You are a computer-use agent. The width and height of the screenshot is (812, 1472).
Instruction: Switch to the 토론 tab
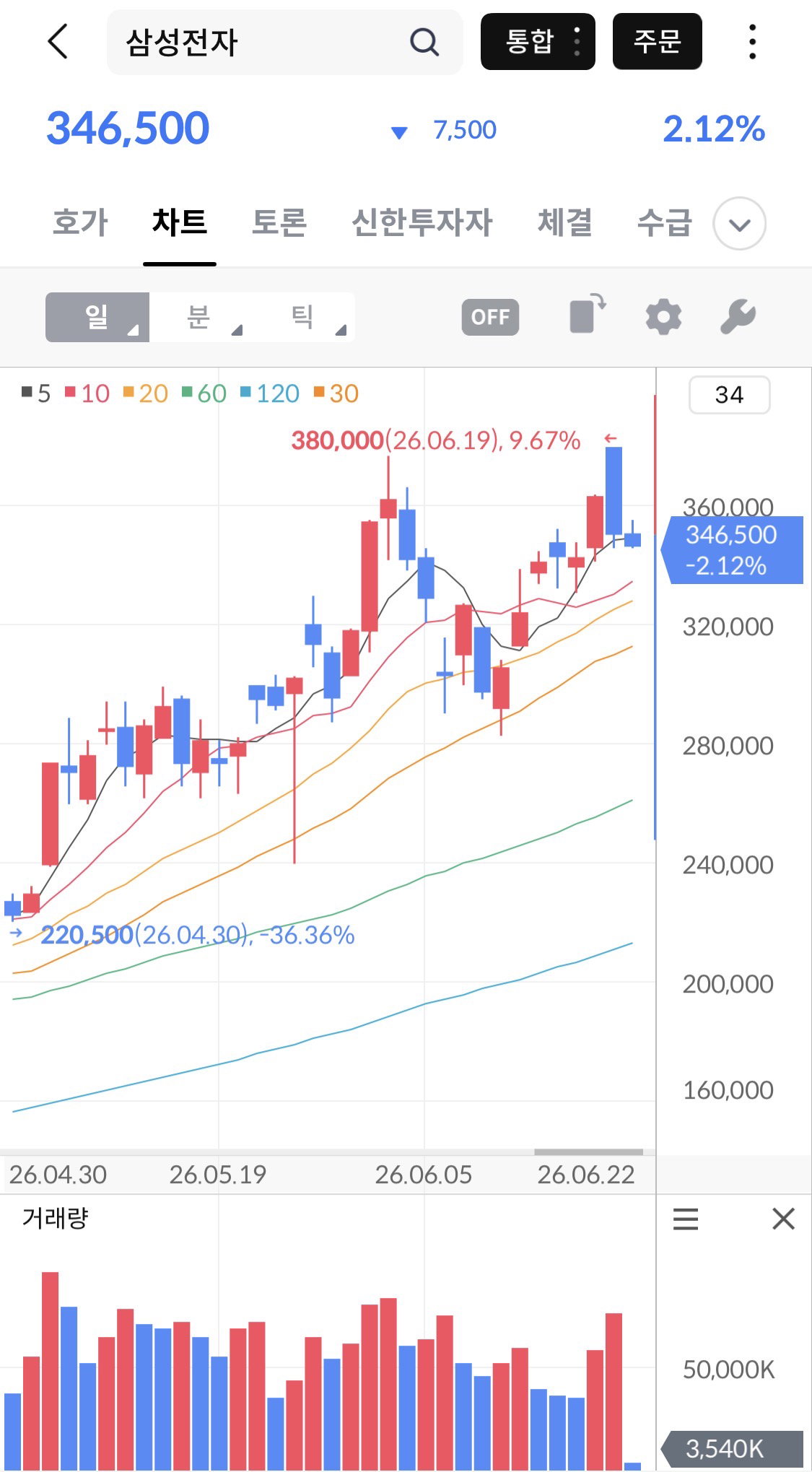point(279,222)
